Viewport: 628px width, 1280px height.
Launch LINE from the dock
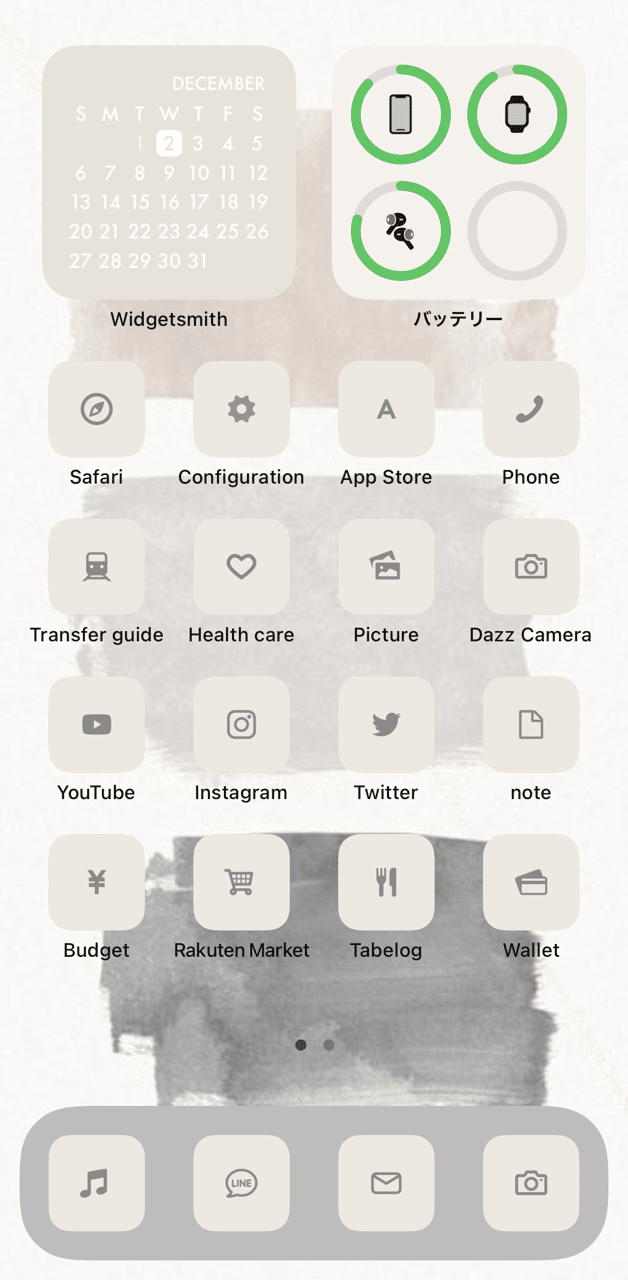pyautogui.click(x=241, y=1183)
